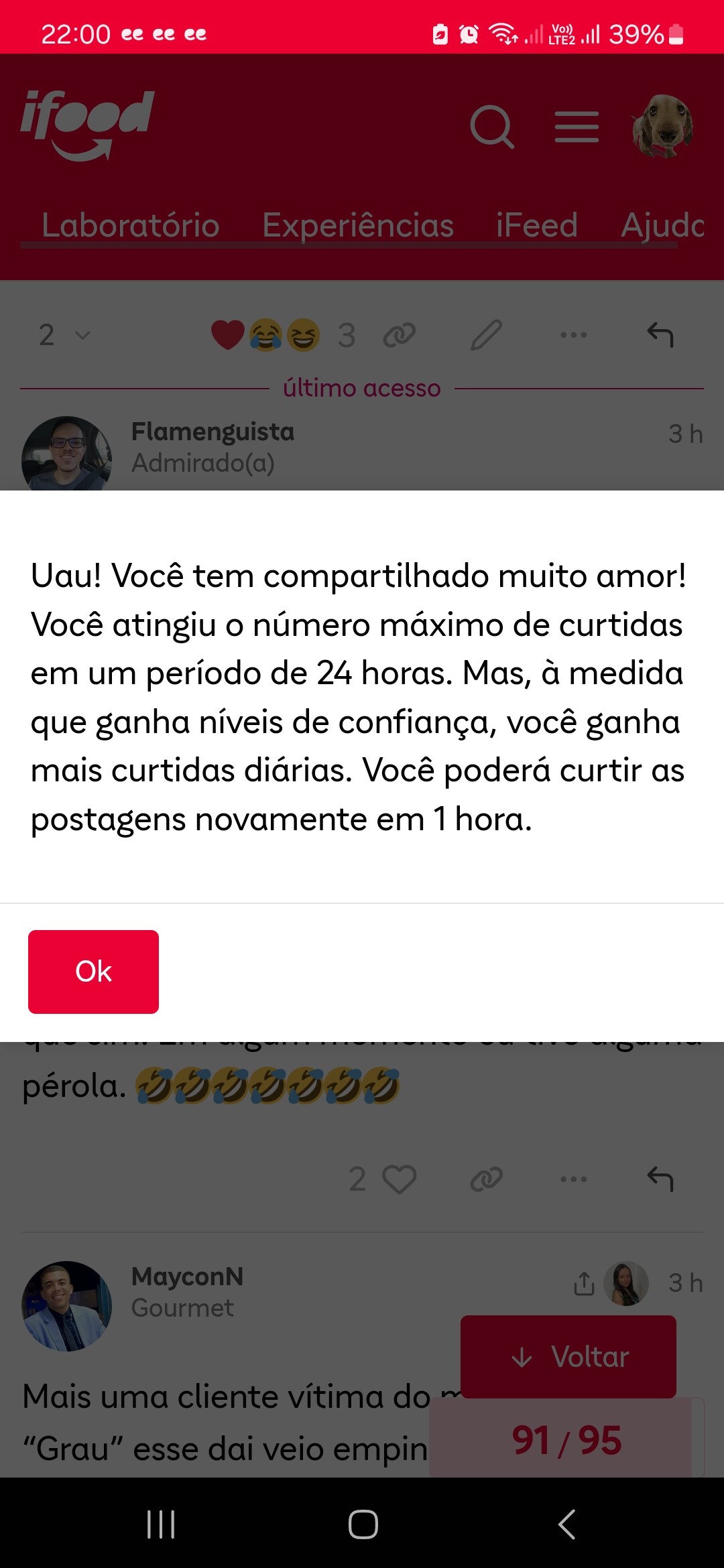This screenshot has height=1568, width=724.
Task: Open the hamburger menu
Action: pyautogui.click(x=577, y=127)
